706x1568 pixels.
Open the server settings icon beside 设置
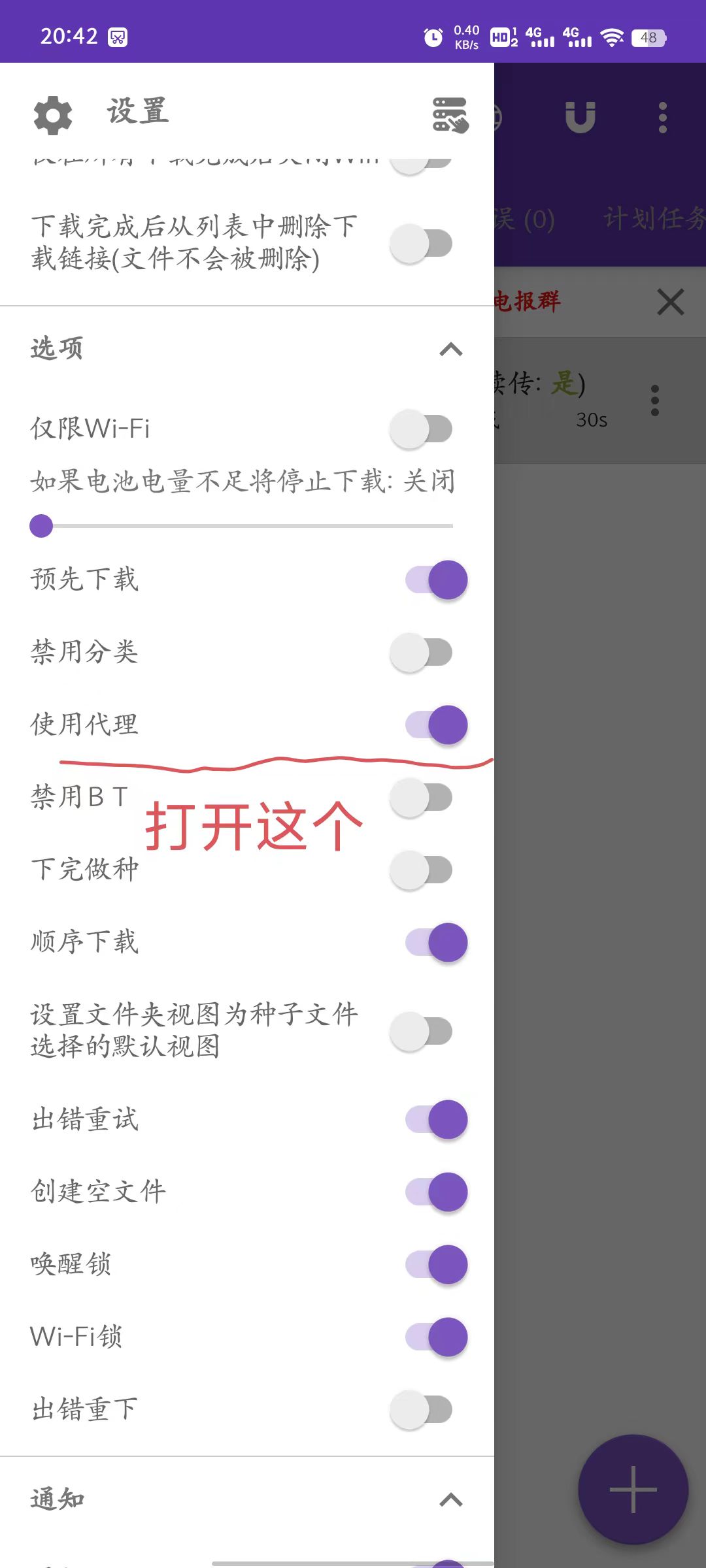450,115
